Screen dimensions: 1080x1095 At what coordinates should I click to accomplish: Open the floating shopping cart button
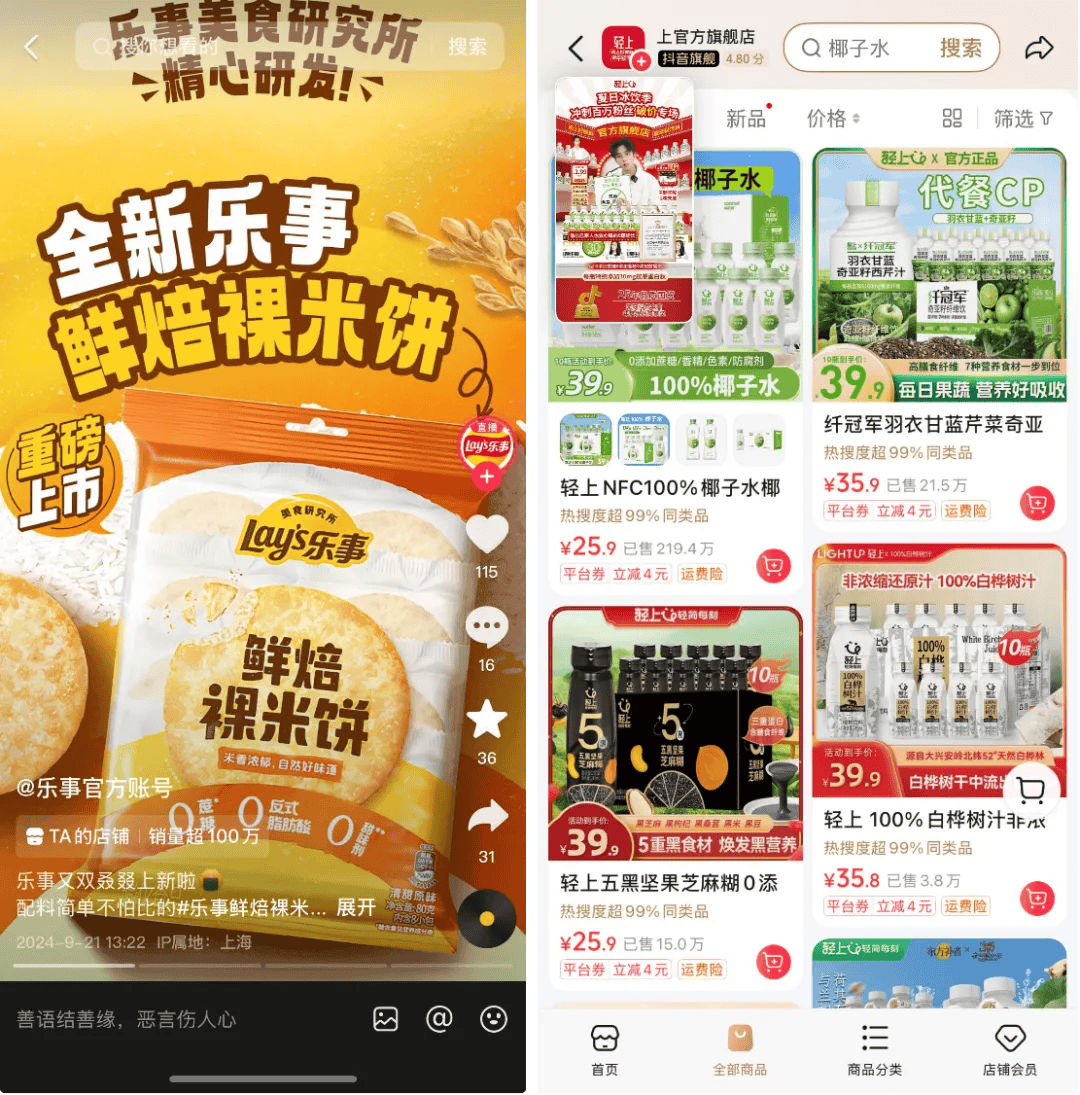[x=1030, y=792]
